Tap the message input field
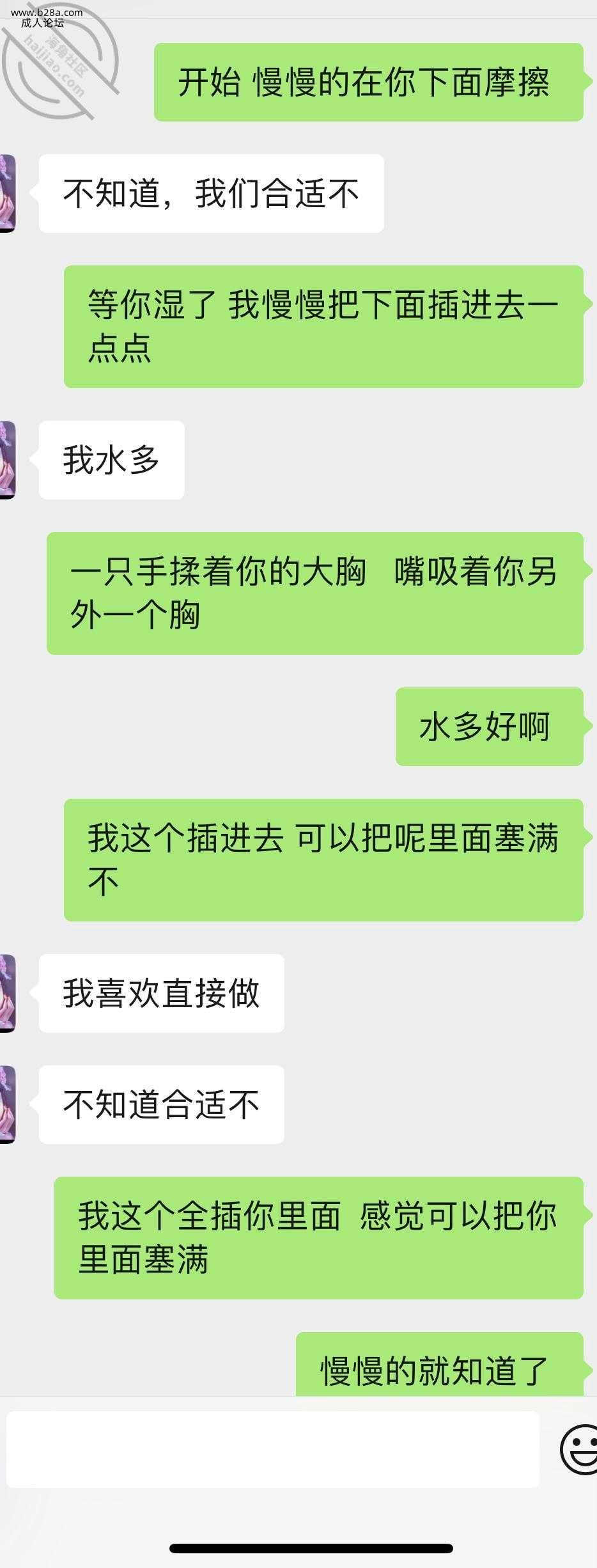 tap(273, 1449)
